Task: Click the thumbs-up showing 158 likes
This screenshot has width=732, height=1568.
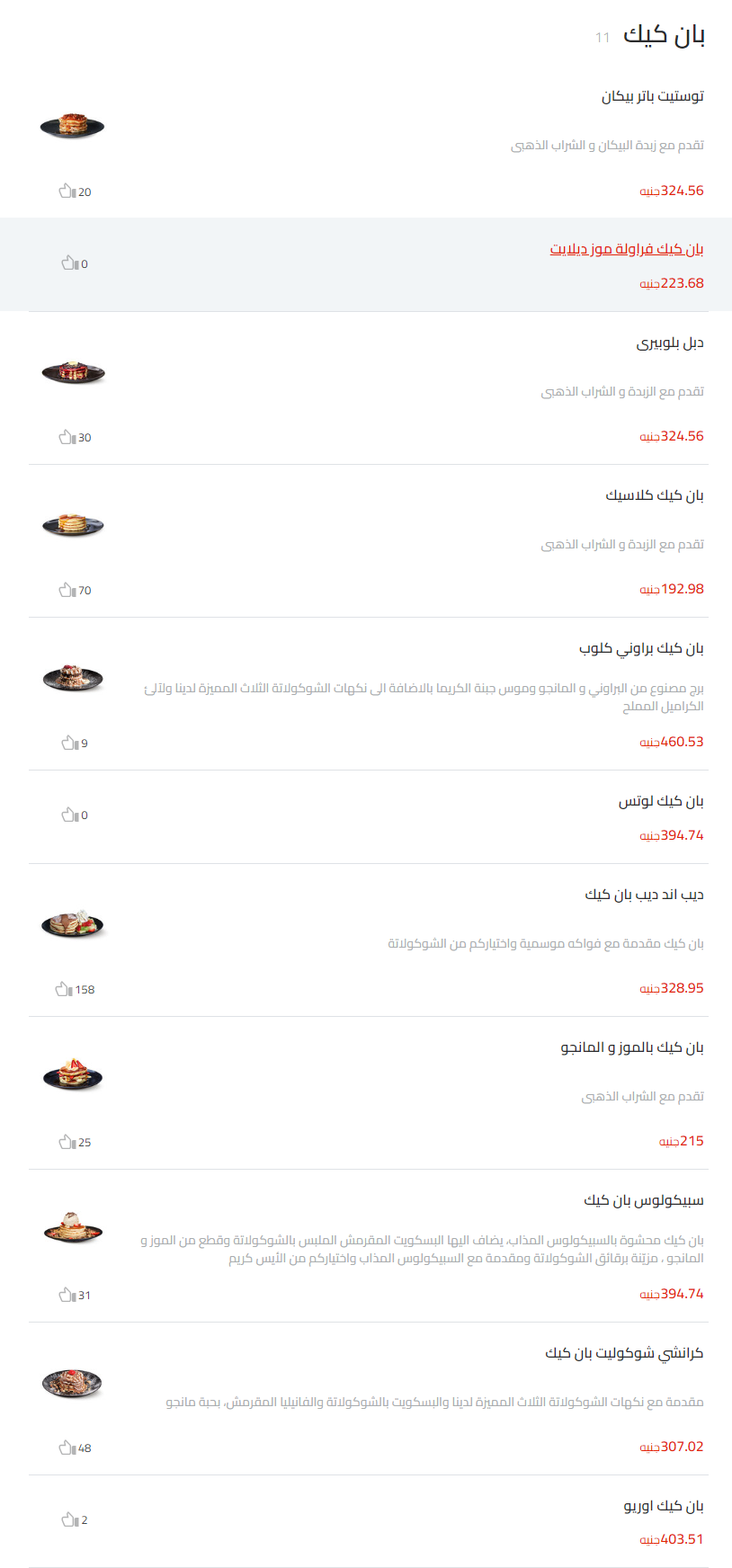Action: point(65,989)
